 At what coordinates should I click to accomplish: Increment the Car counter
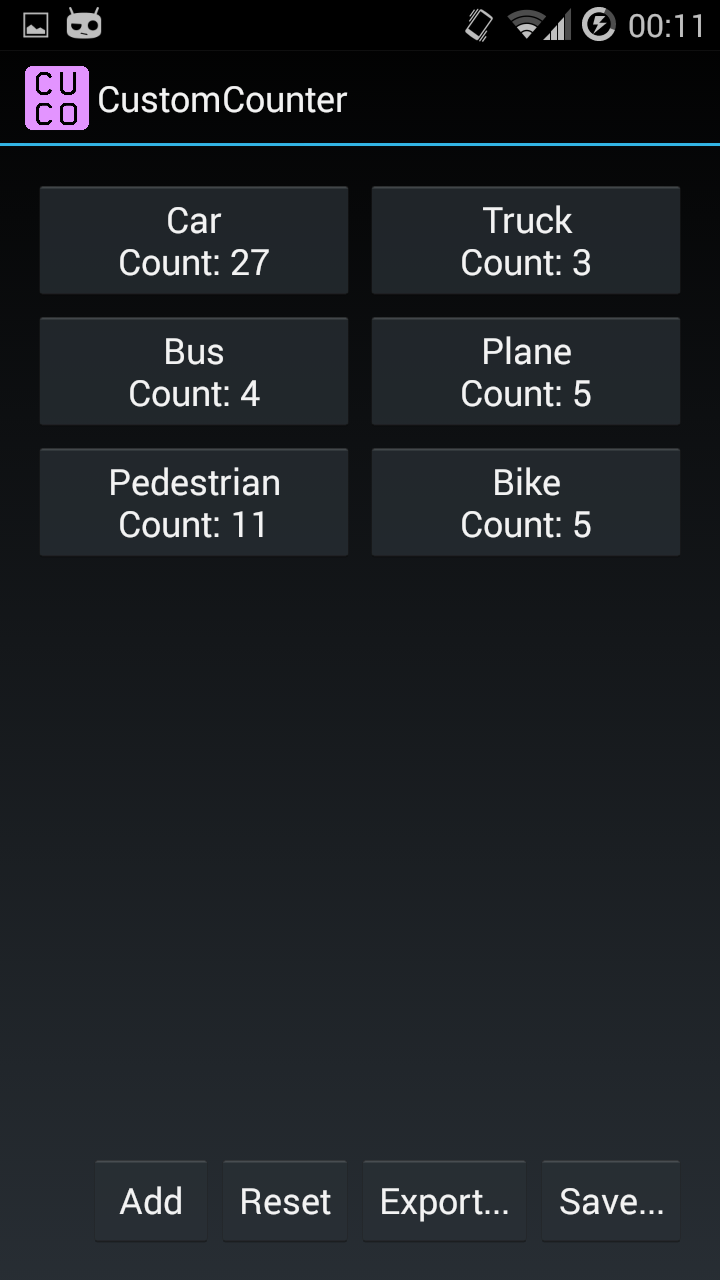click(194, 241)
